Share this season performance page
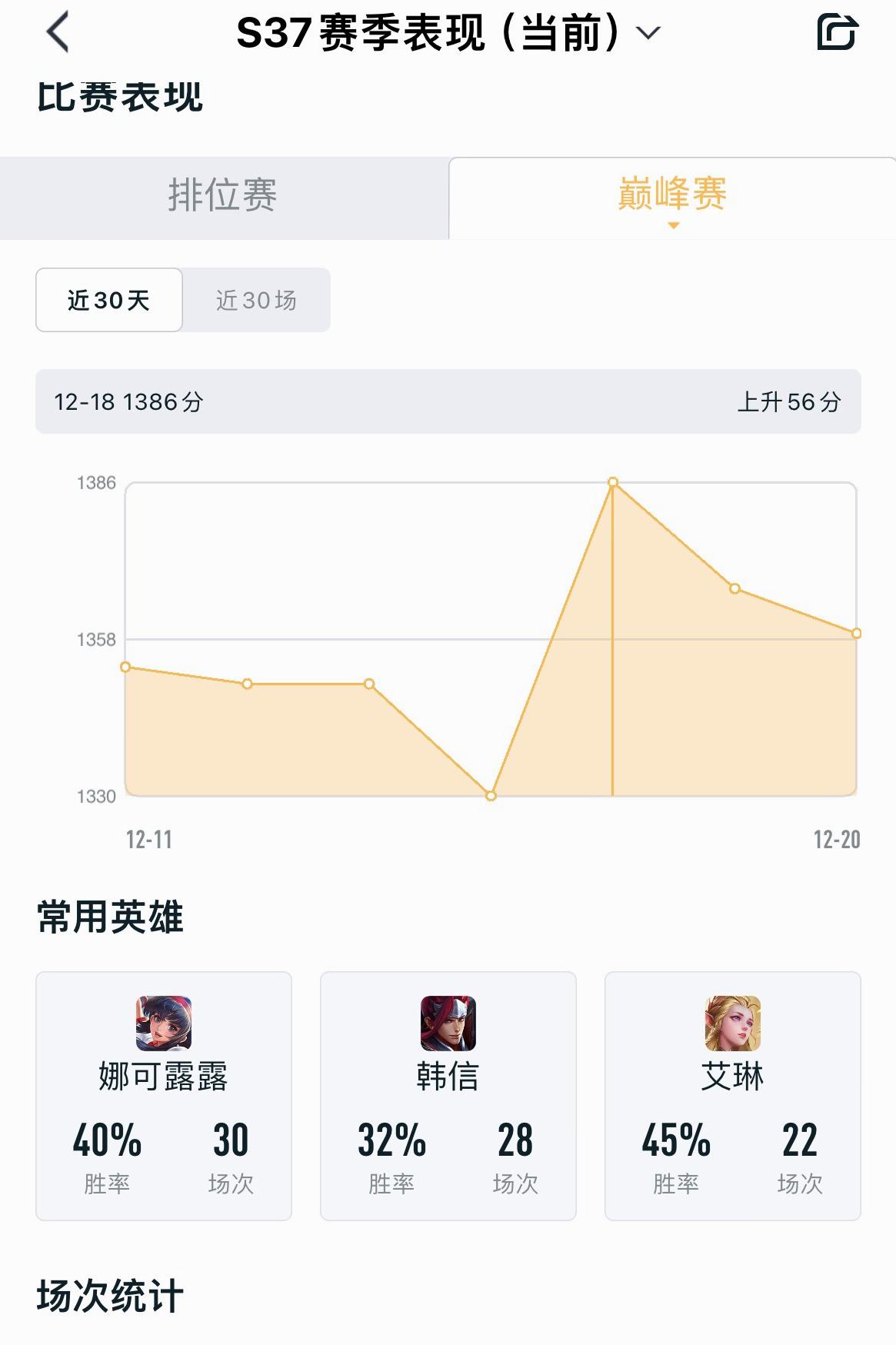Image resolution: width=896 pixels, height=1345 pixels. [x=836, y=33]
